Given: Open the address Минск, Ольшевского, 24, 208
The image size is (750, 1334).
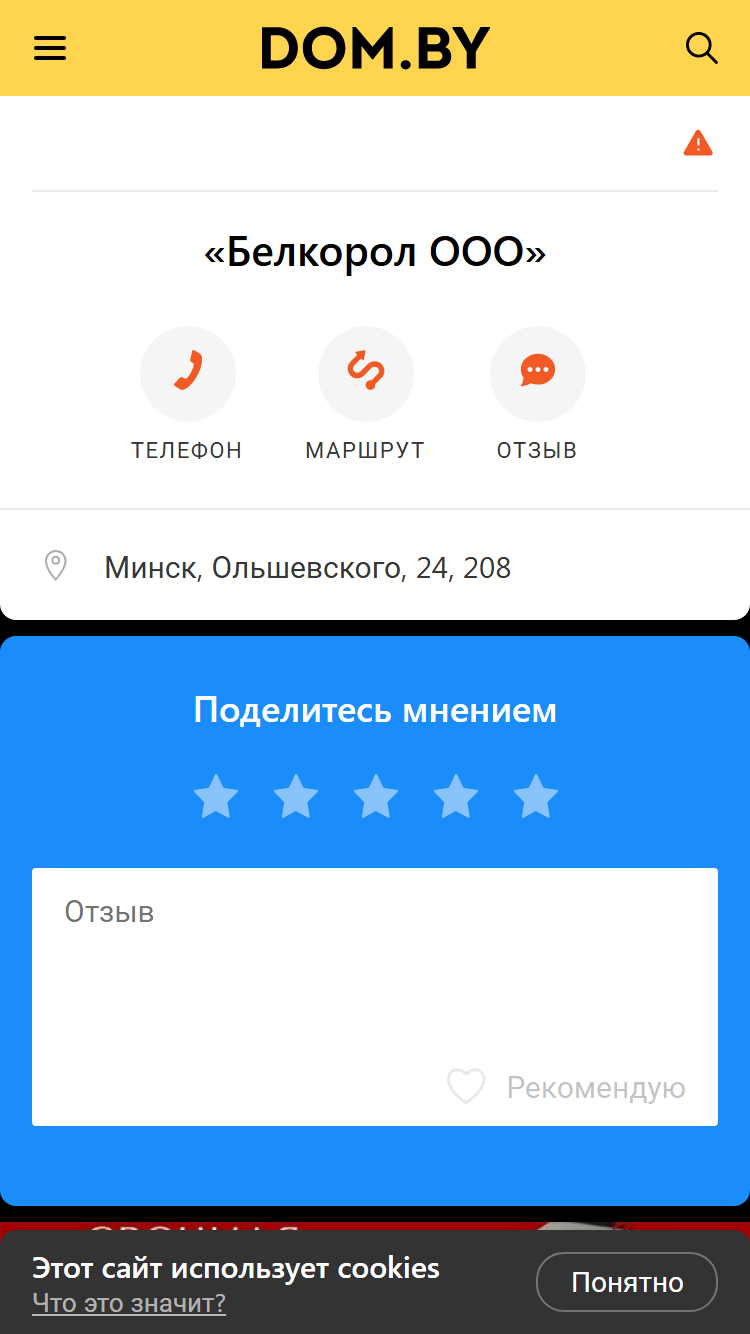Looking at the screenshot, I should pyautogui.click(x=375, y=567).
